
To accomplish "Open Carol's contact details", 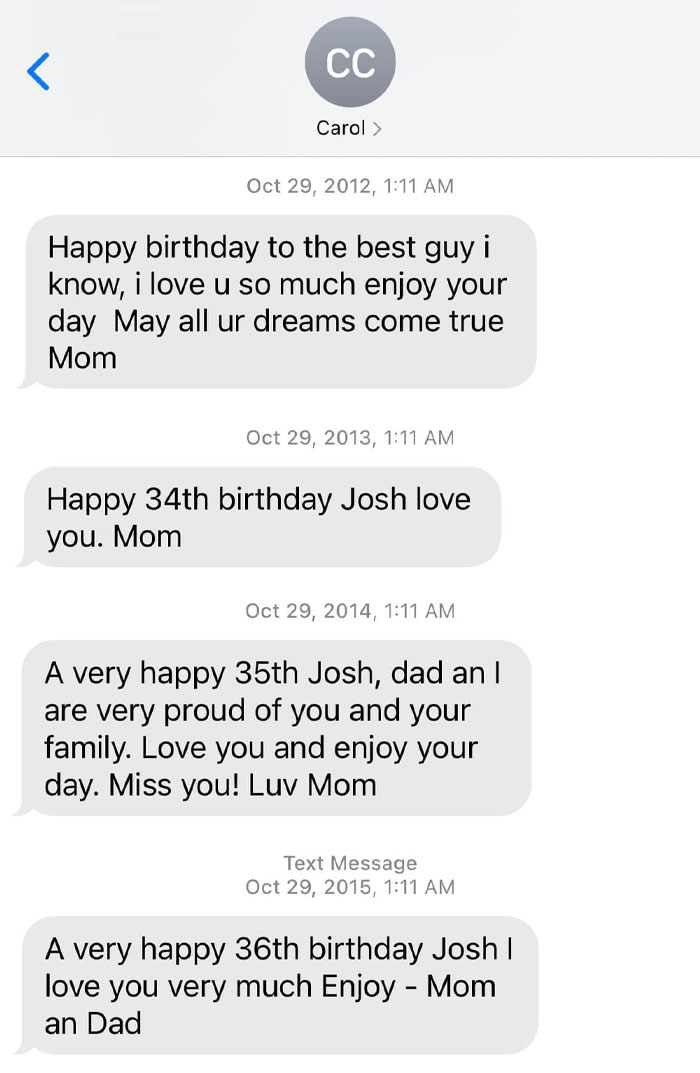I will click(x=349, y=128).
